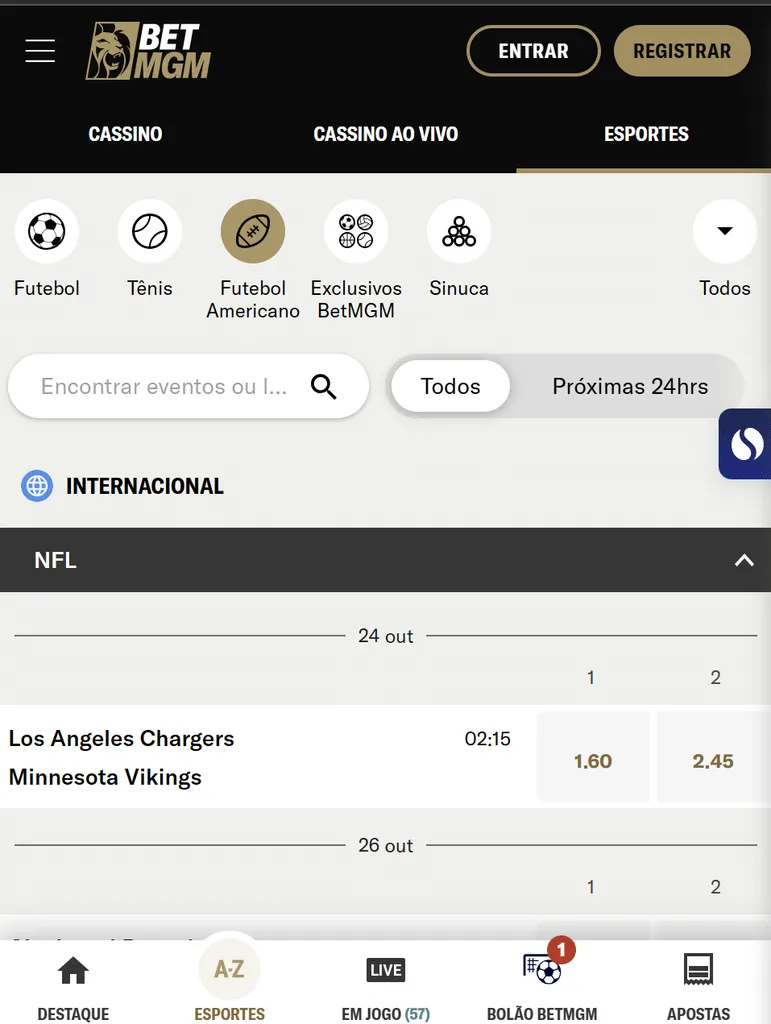Collapse the NFL section chevron
The width and height of the screenshot is (771, 1024).
click(744, 559)
